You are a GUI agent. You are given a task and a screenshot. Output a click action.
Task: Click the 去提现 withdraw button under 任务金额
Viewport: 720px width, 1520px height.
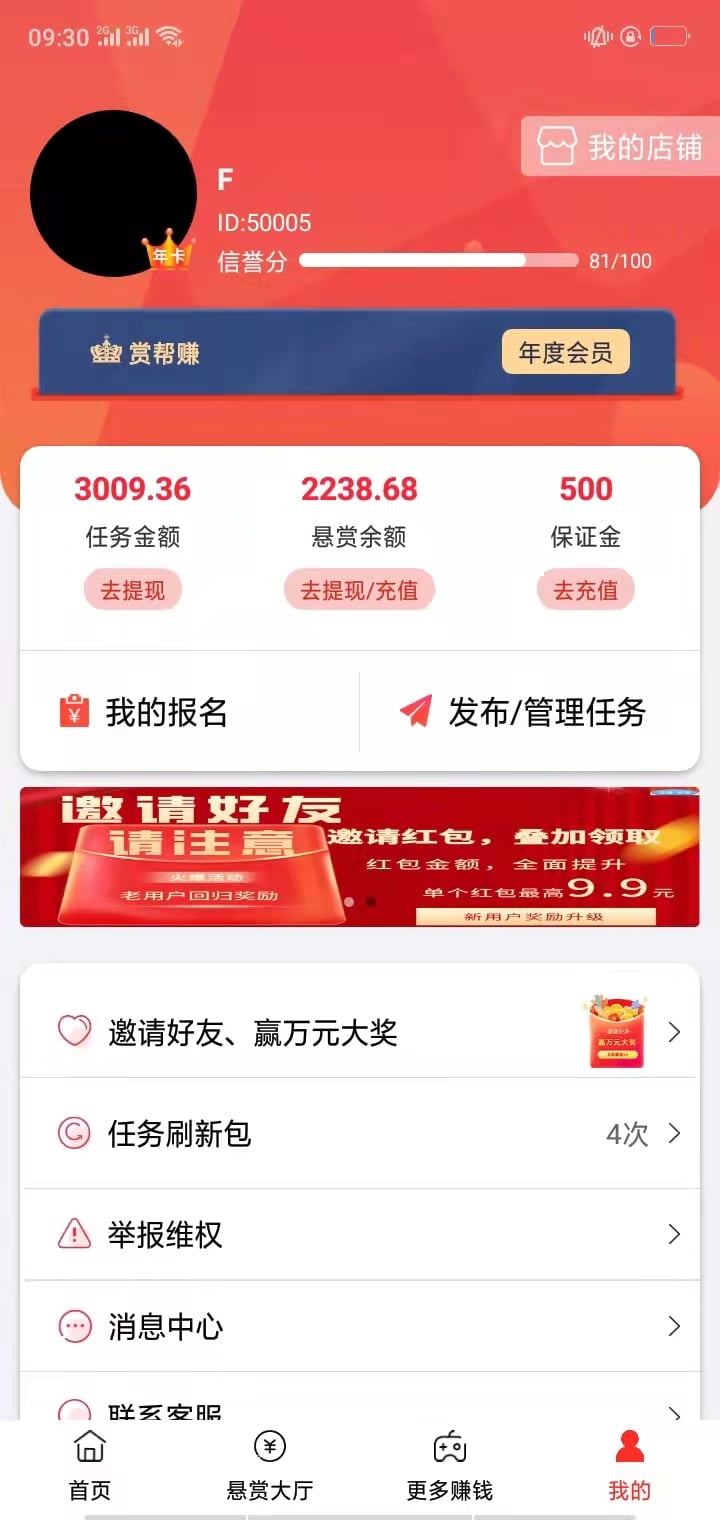(132, 590)
